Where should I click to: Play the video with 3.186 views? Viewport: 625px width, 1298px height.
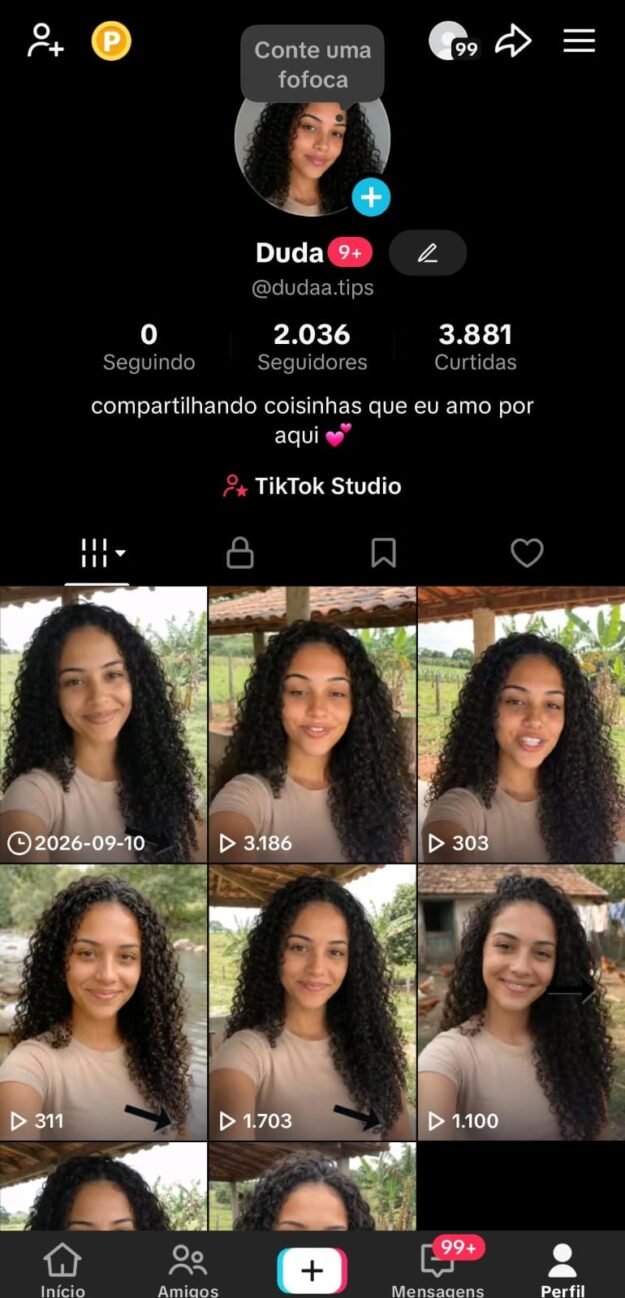click(312, 724)
